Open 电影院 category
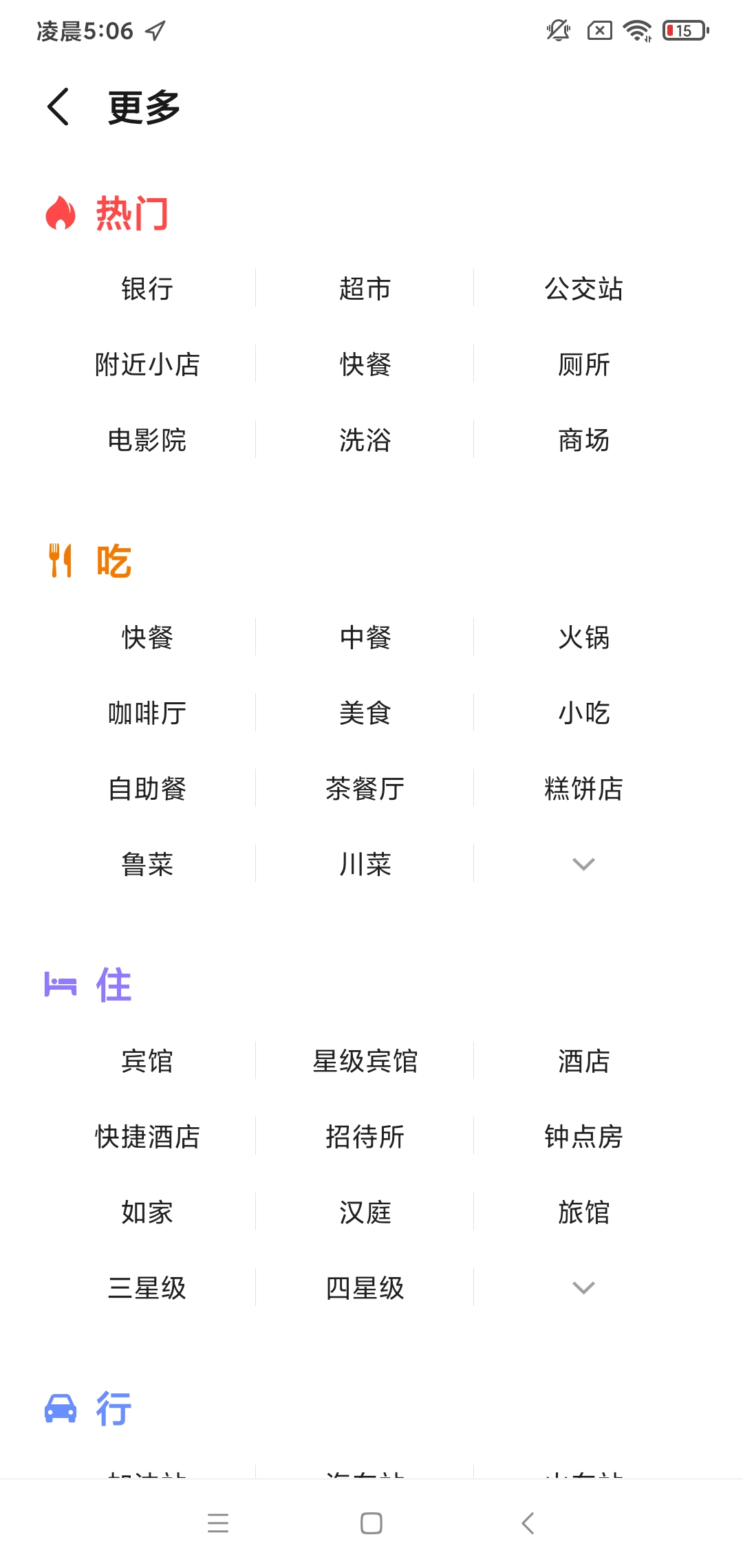 point(147,440)
